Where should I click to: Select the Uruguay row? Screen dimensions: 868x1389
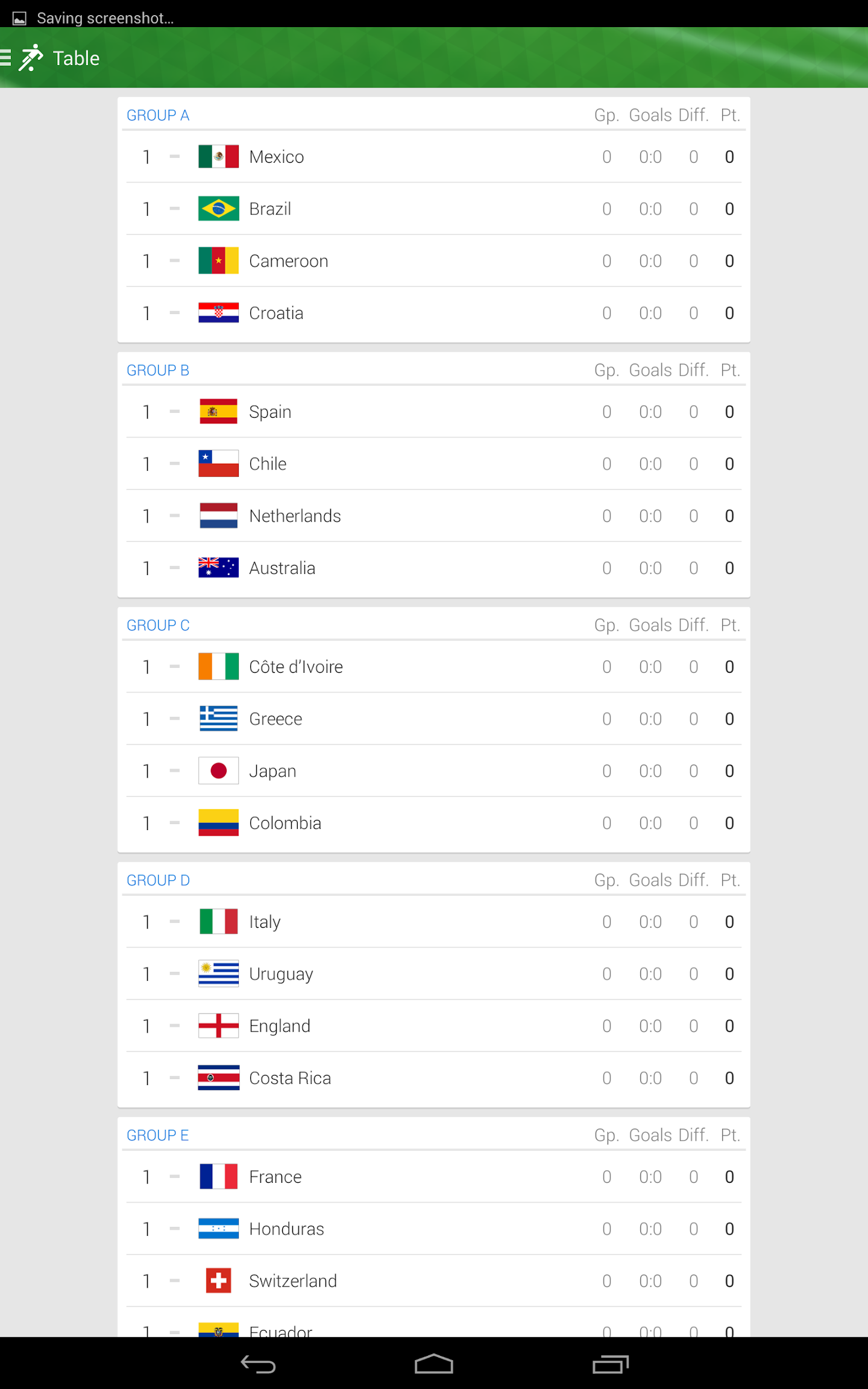(x=433, y=974)
